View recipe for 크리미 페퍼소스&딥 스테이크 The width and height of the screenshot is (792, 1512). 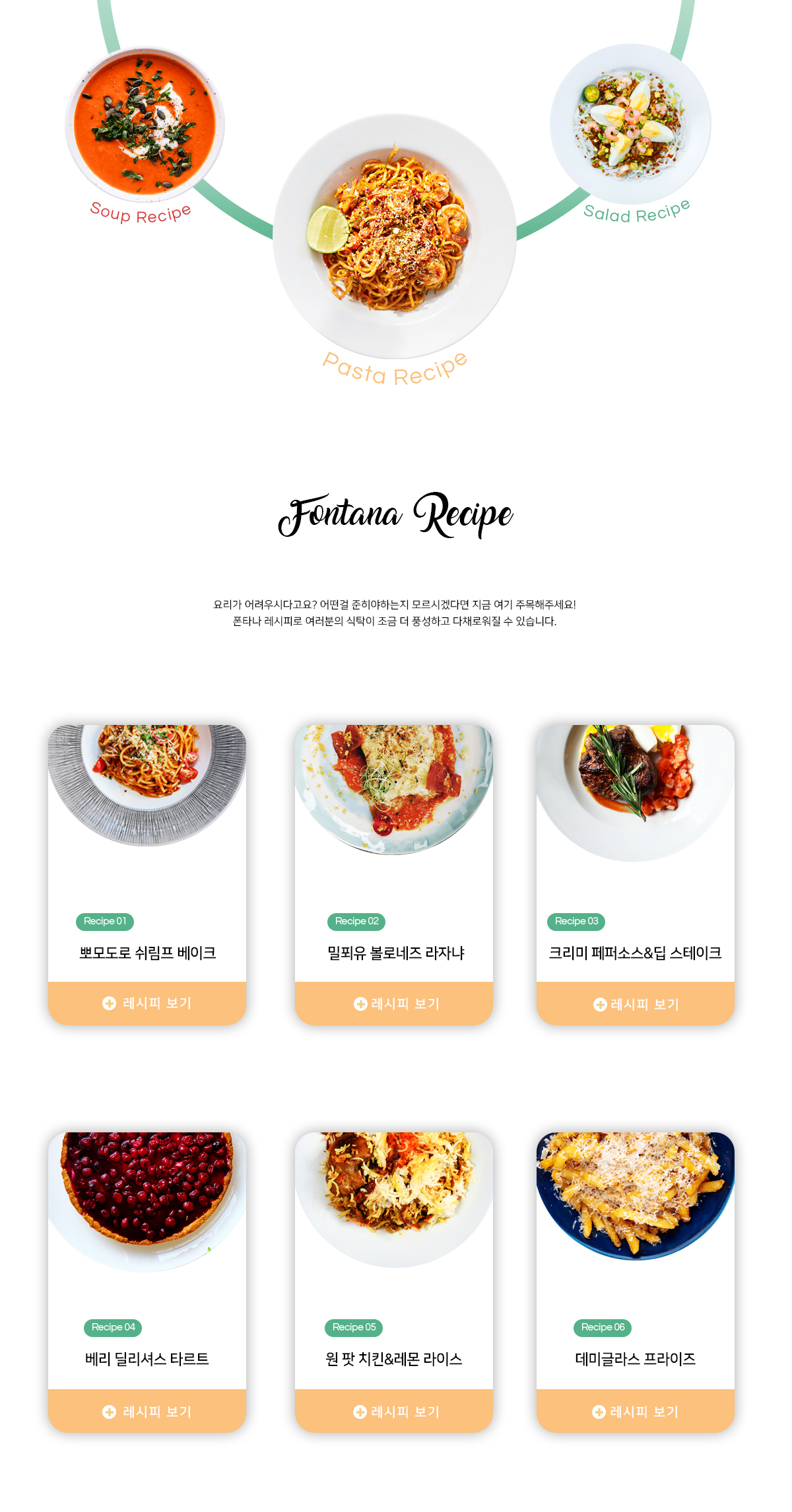point(635,1004)
